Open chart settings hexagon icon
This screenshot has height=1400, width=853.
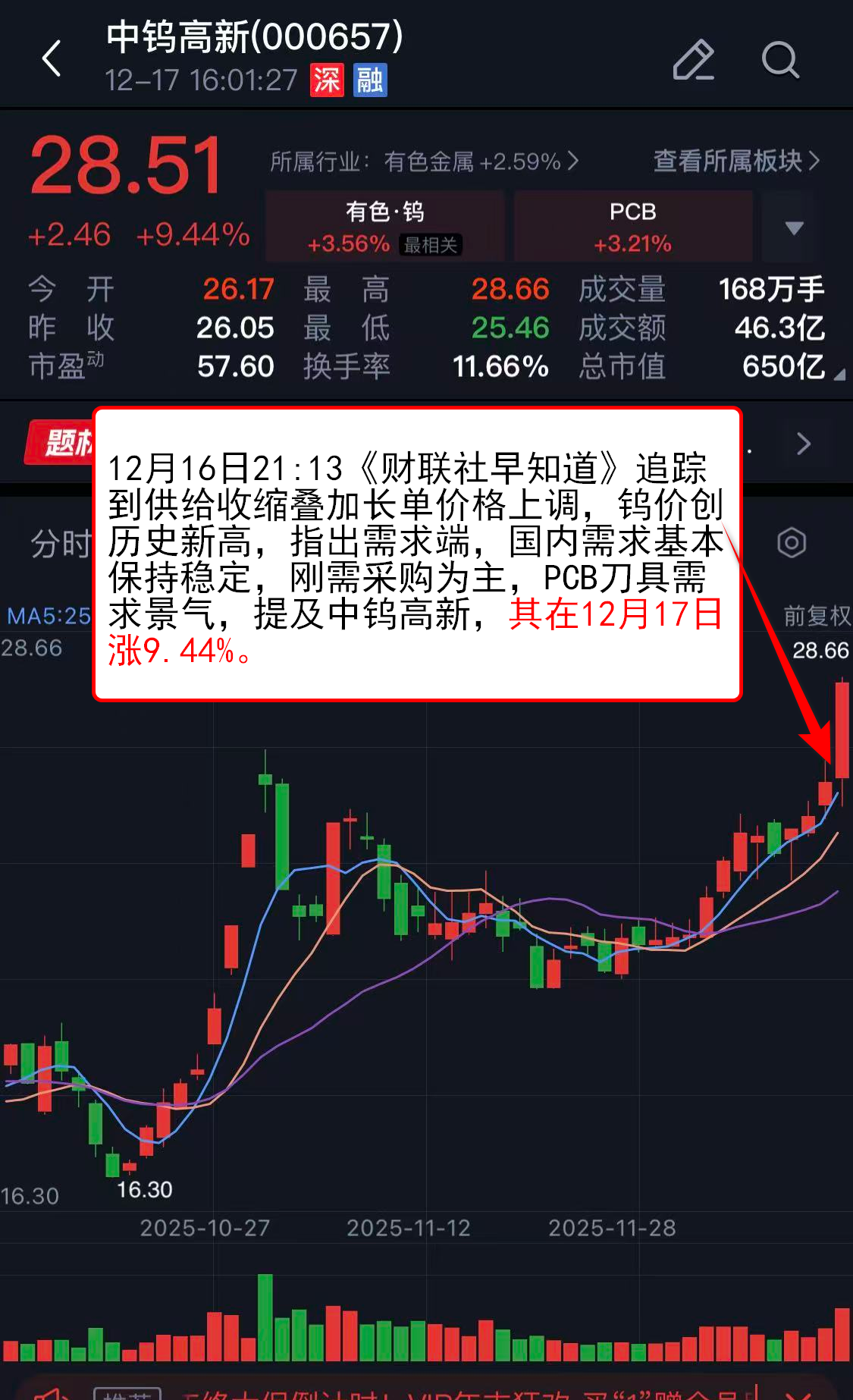(791, 543)
